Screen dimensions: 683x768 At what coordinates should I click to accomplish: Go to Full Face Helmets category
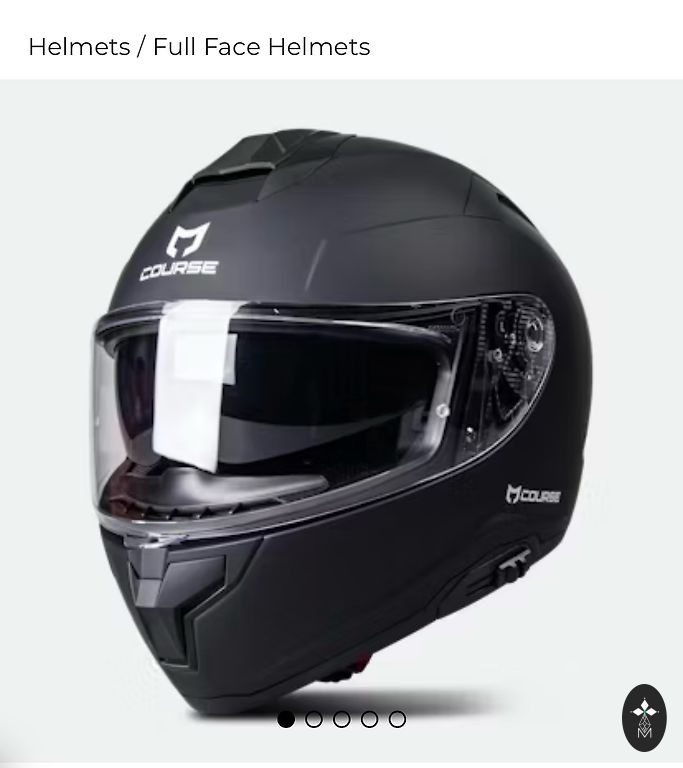point(261,47)
